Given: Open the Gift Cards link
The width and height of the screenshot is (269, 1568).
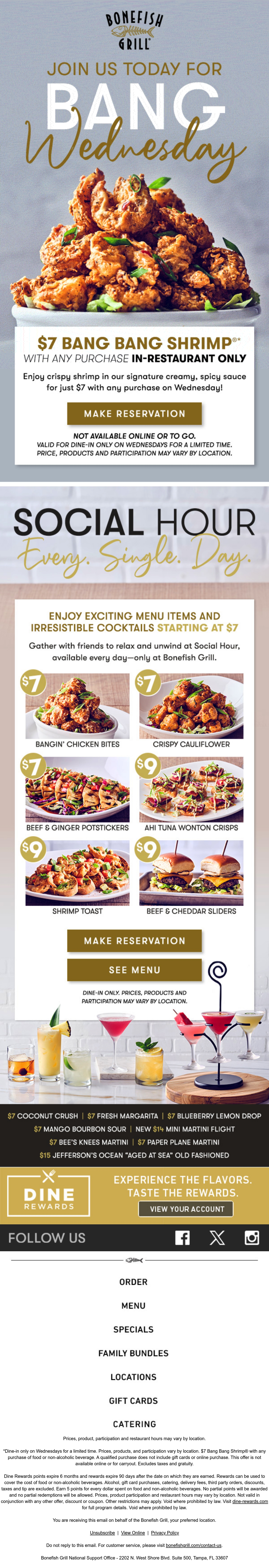Looking at the screenshot, I should click(133, 1401).
